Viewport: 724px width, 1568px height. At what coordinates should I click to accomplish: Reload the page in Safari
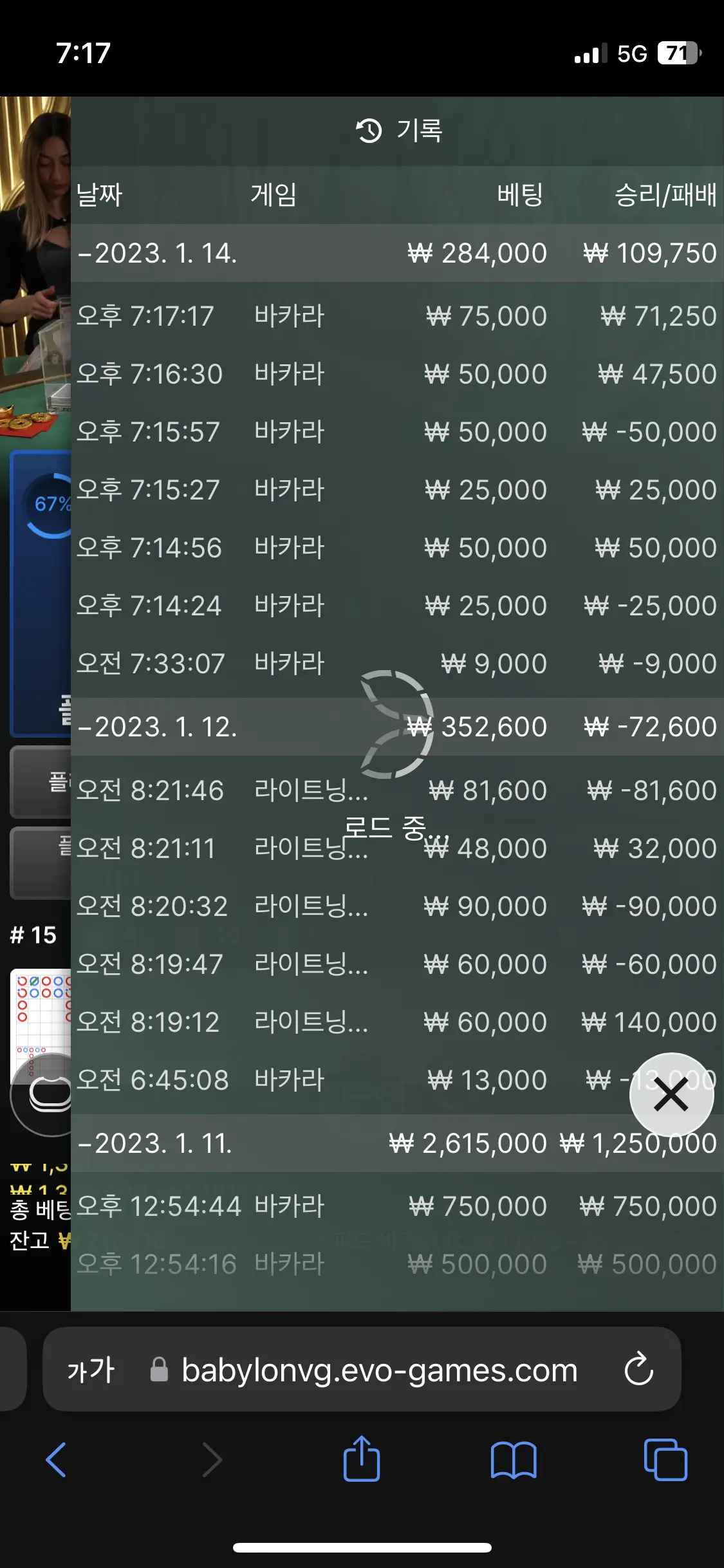(638, 1370)
